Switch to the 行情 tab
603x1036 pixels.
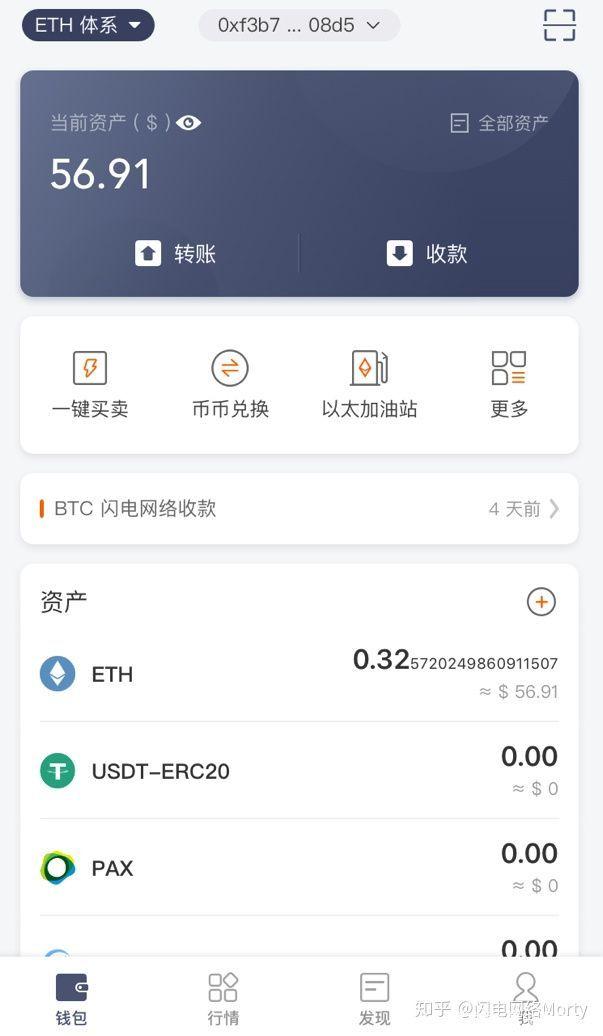[223, 999]
